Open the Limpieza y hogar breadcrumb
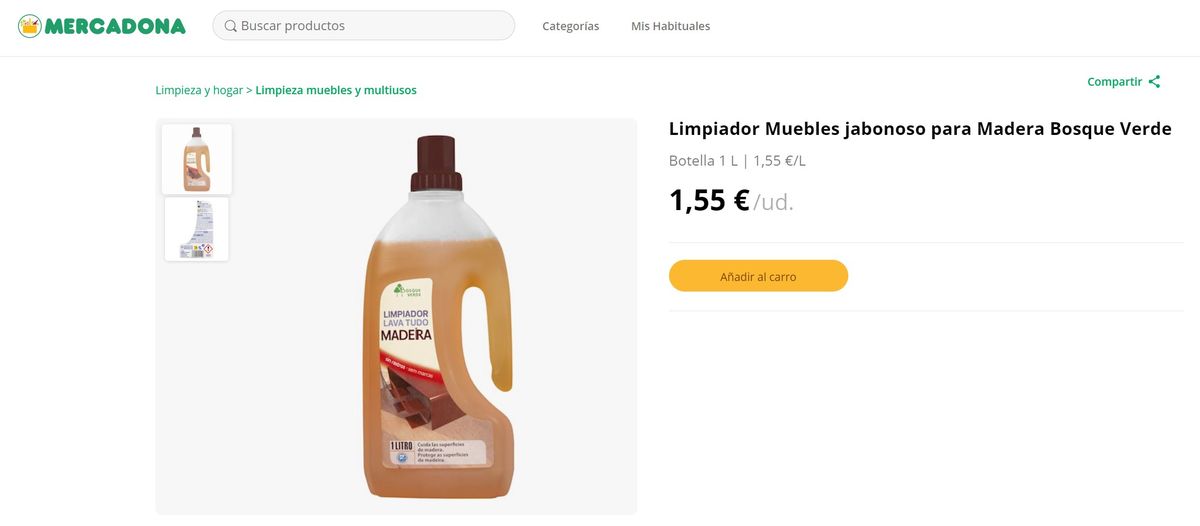 [199, 90]
